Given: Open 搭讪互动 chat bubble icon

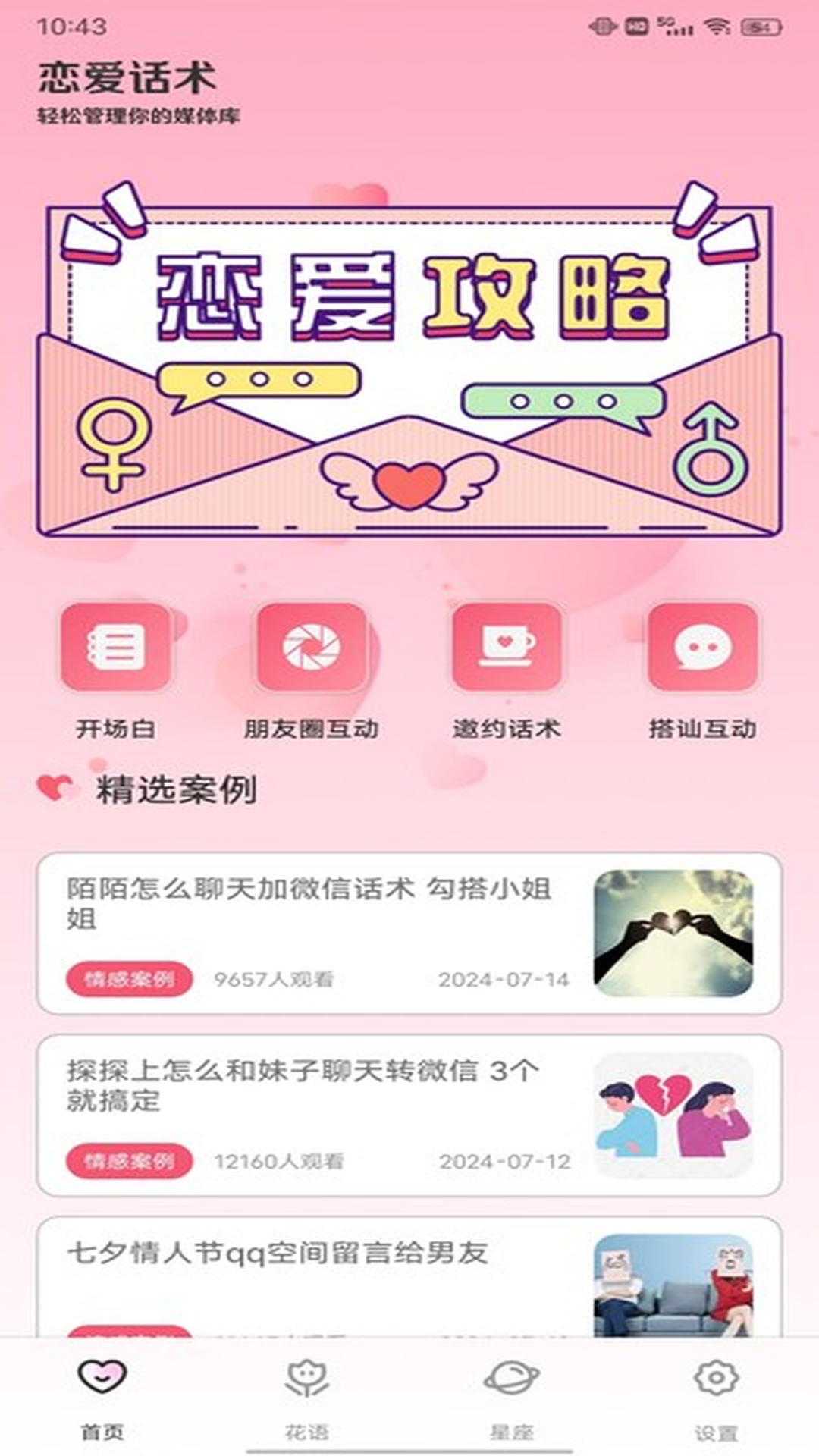Looking at the screenshot, I should pyautogui.click(x=701, y=650).
